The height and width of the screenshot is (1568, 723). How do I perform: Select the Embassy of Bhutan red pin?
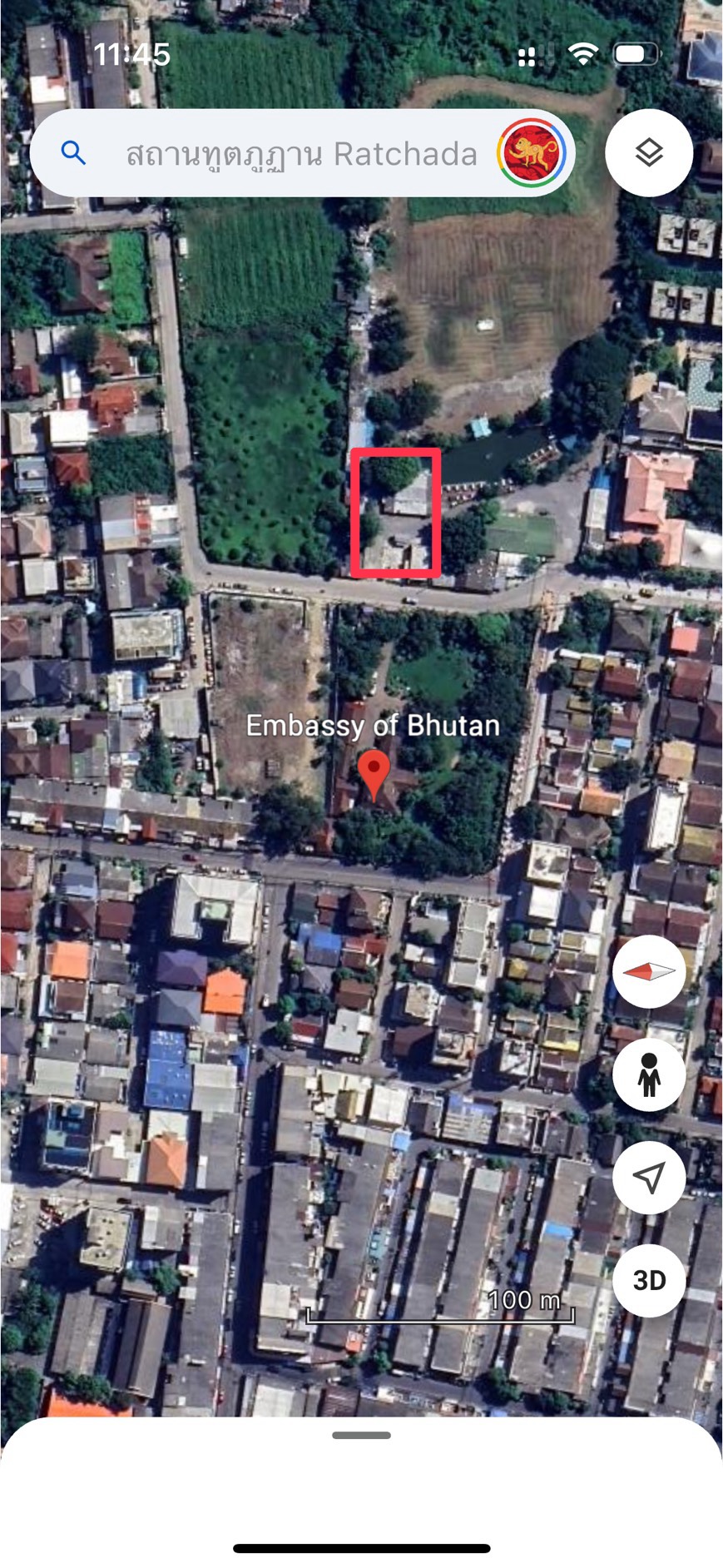click(x=374, y=772)
